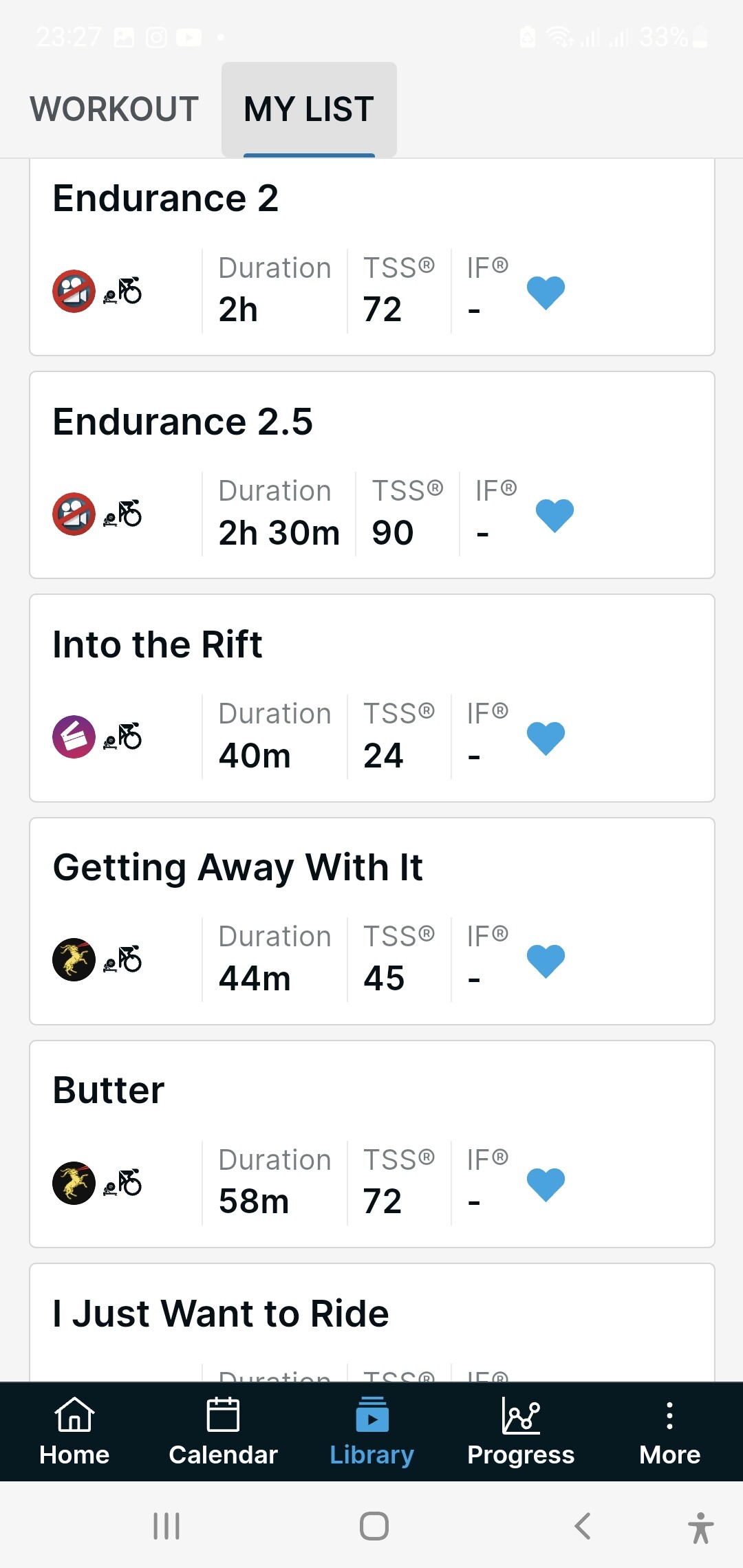Open the Endurance 2 workout card

[165, 199]
